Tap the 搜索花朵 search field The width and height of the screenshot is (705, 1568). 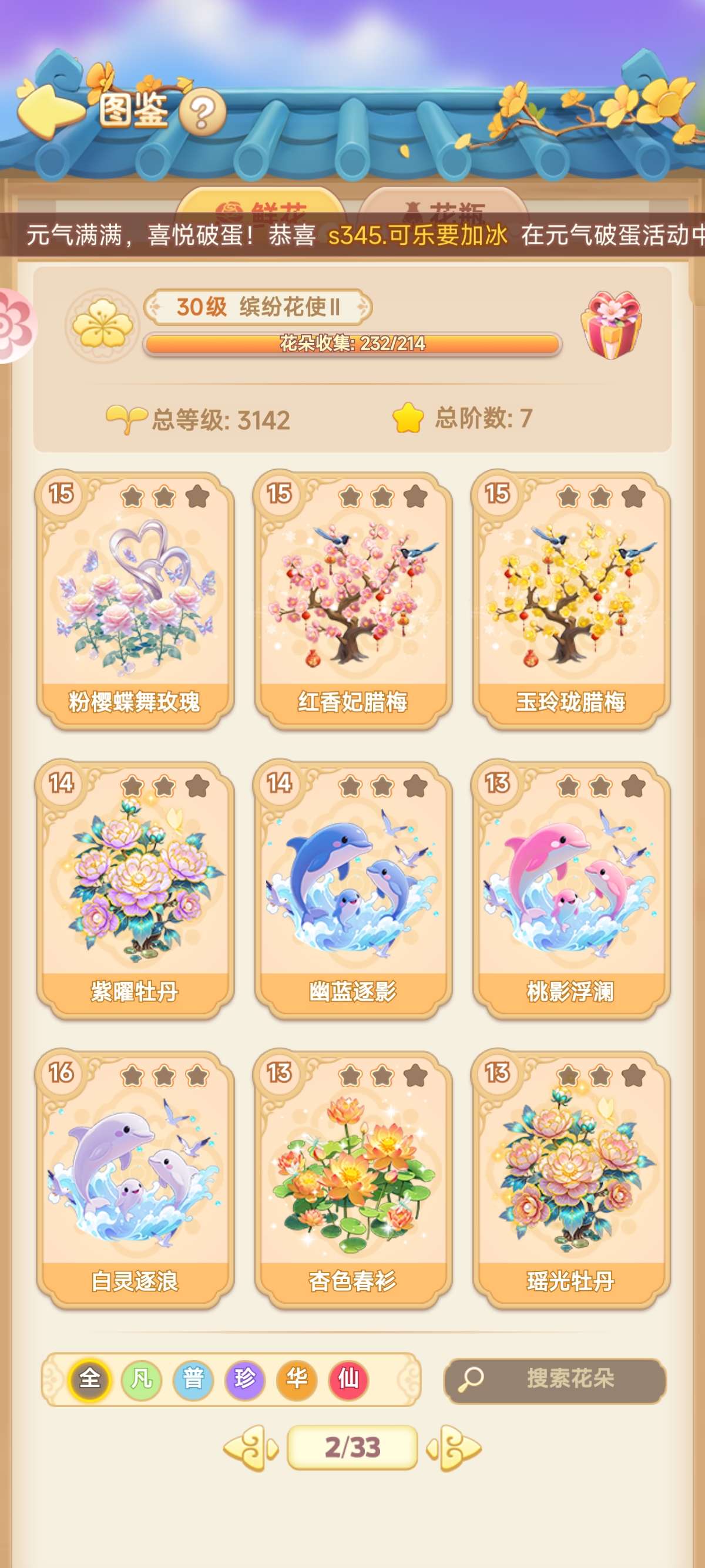tap(555, 1379)
